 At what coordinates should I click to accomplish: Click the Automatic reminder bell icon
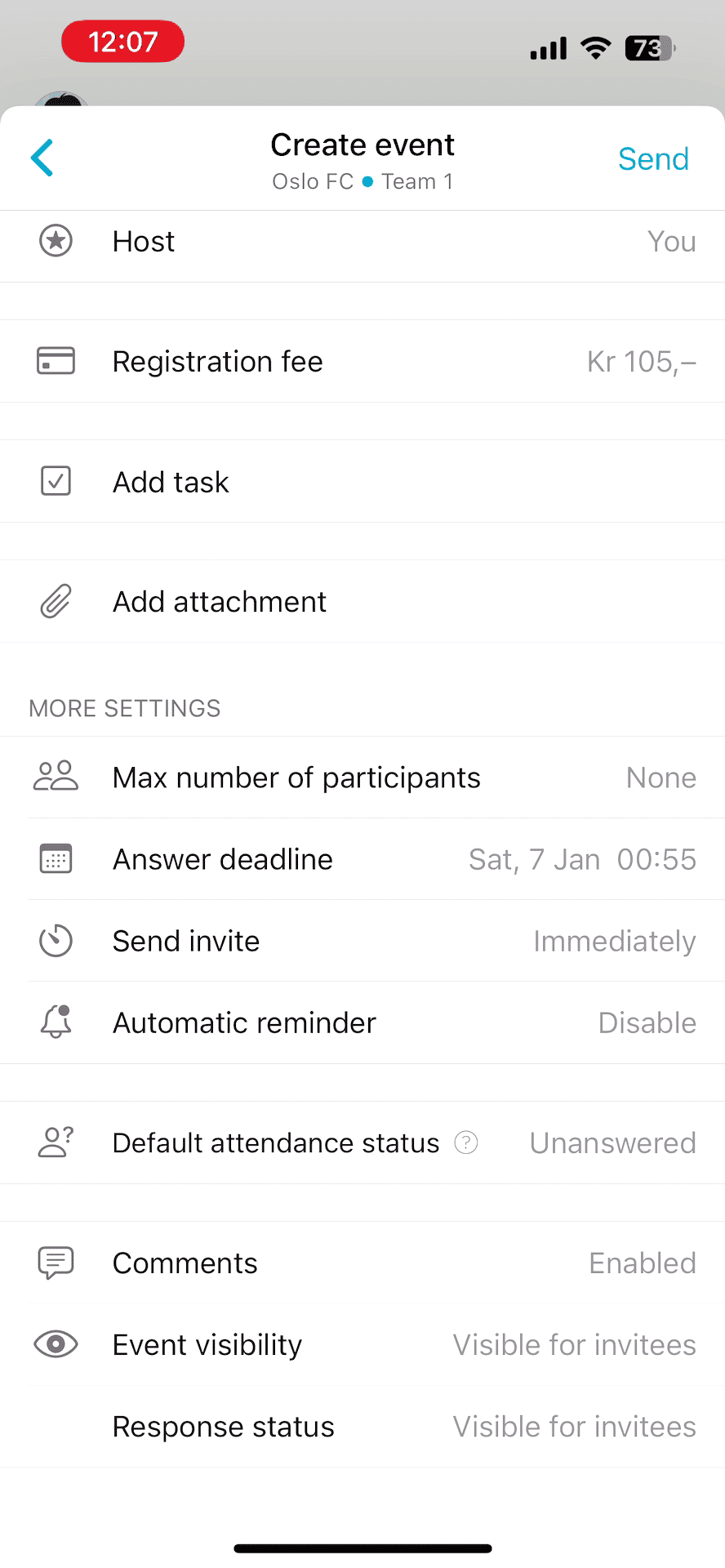pos(55,1022)
